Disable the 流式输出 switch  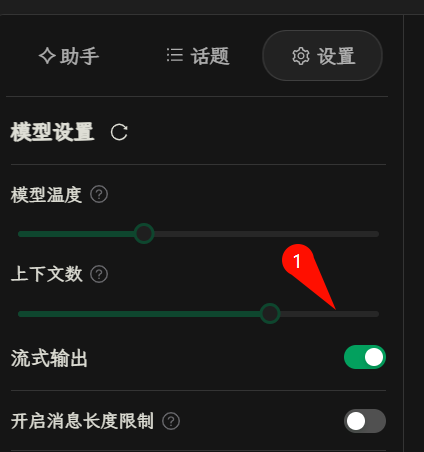point(365,357)
